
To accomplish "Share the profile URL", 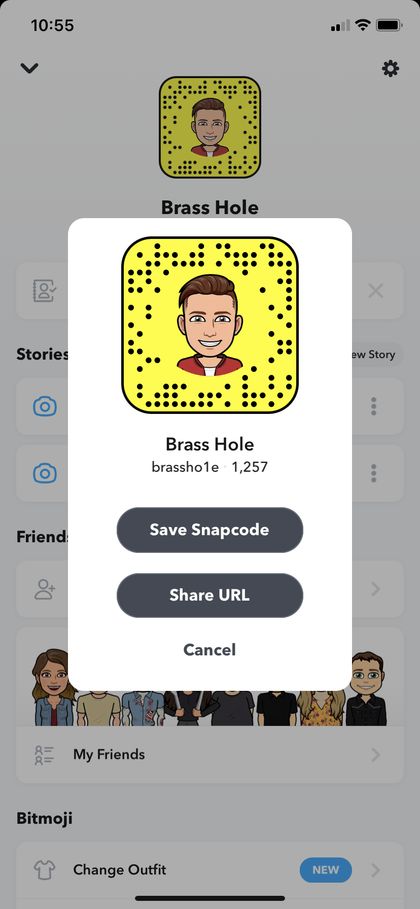I will [x=209, y=595].
